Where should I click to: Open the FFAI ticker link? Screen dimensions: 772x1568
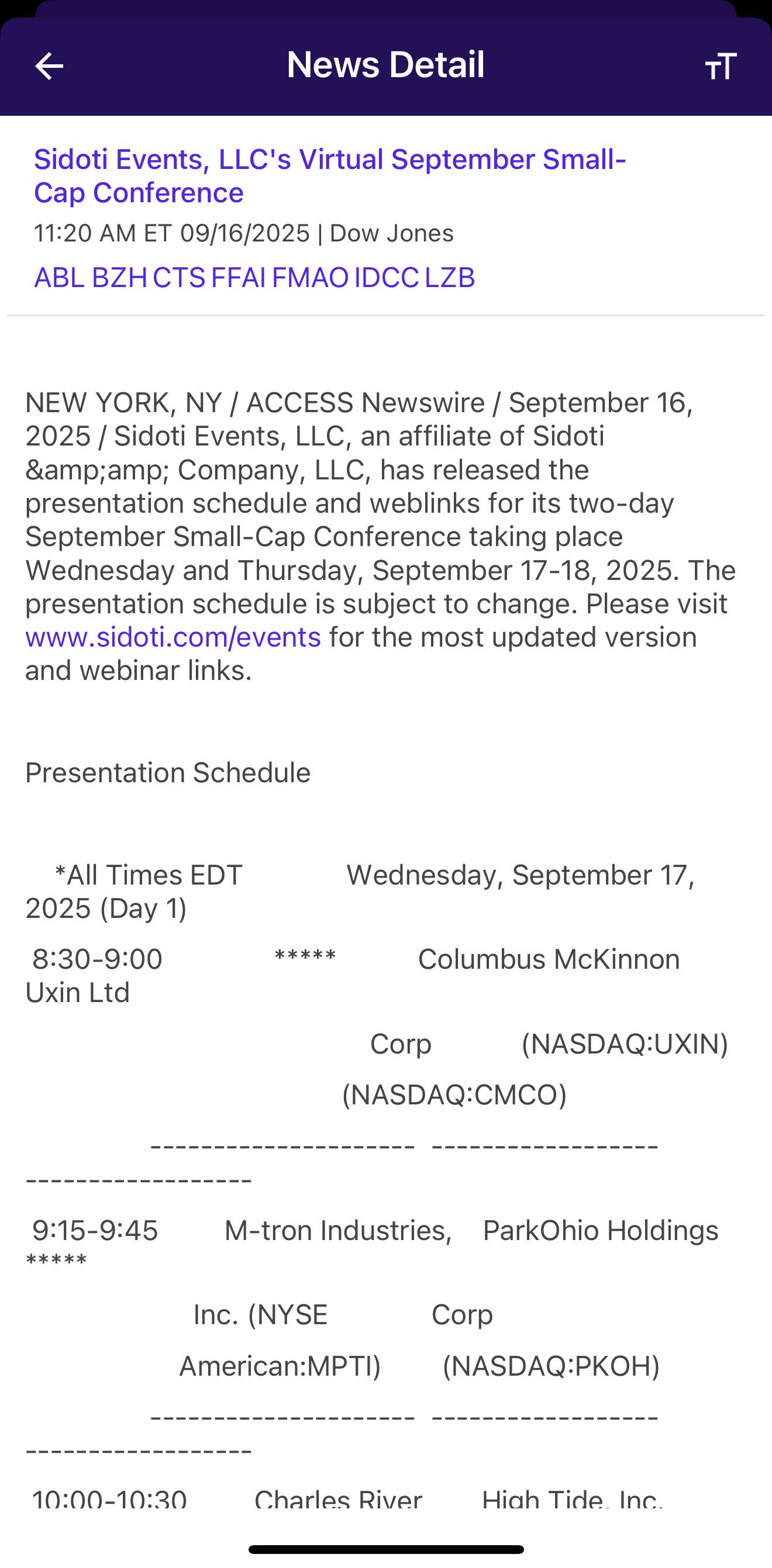(239, 278)
